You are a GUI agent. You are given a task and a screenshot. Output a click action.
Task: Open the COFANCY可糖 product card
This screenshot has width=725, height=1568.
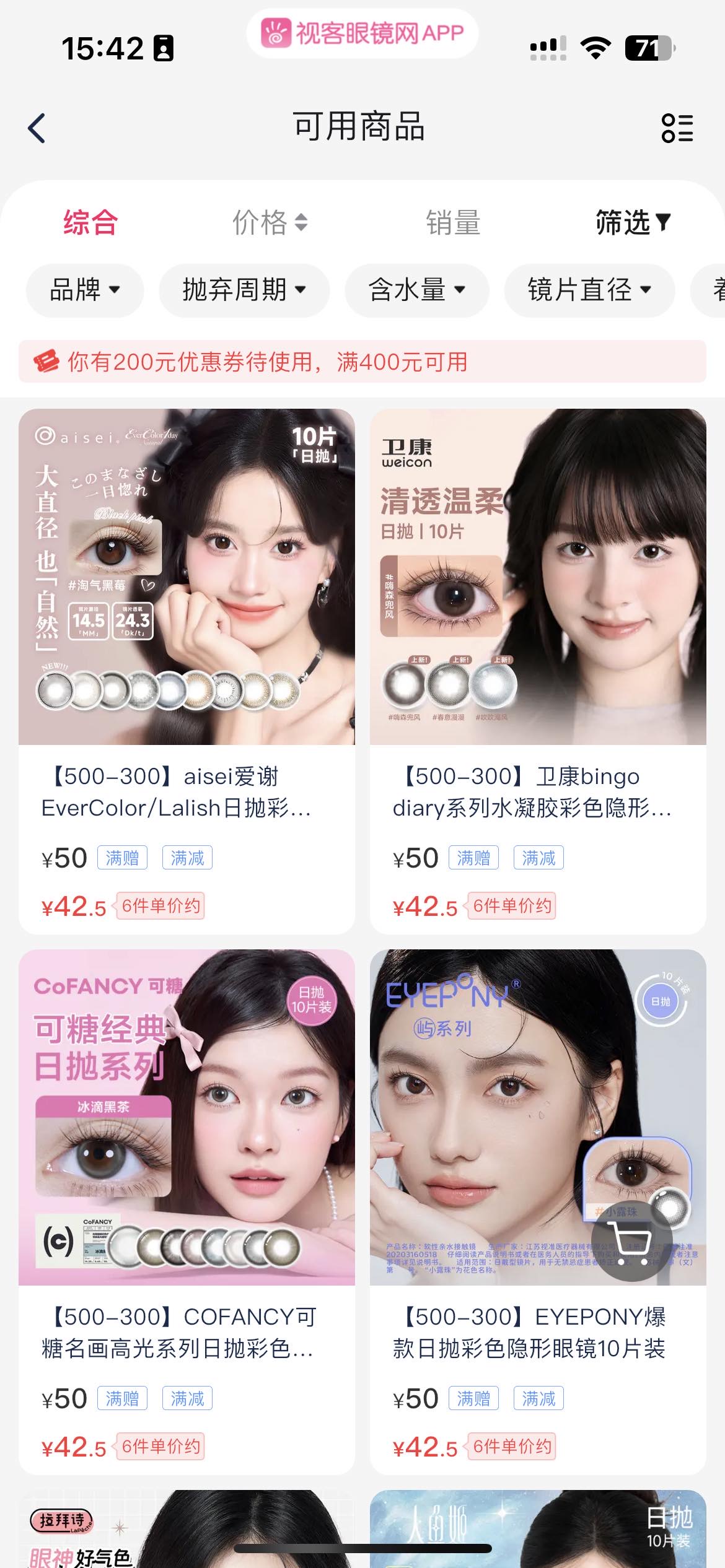tap(187, 1212)
